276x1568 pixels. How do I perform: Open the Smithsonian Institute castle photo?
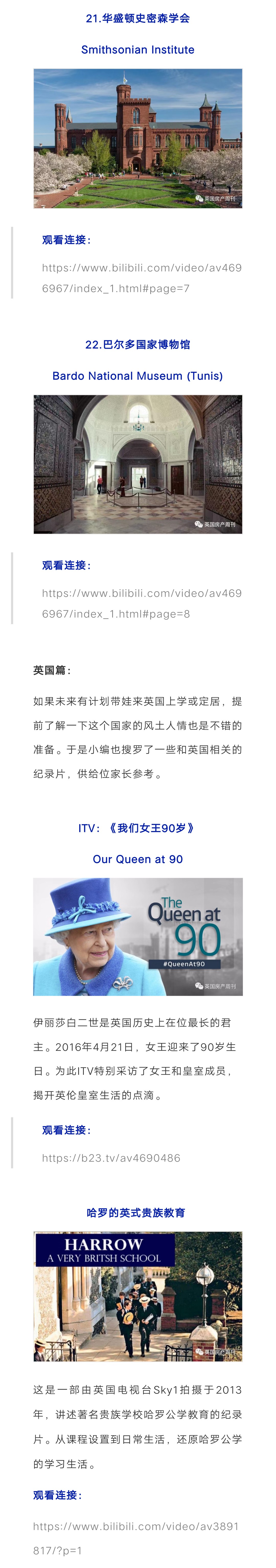138,138
